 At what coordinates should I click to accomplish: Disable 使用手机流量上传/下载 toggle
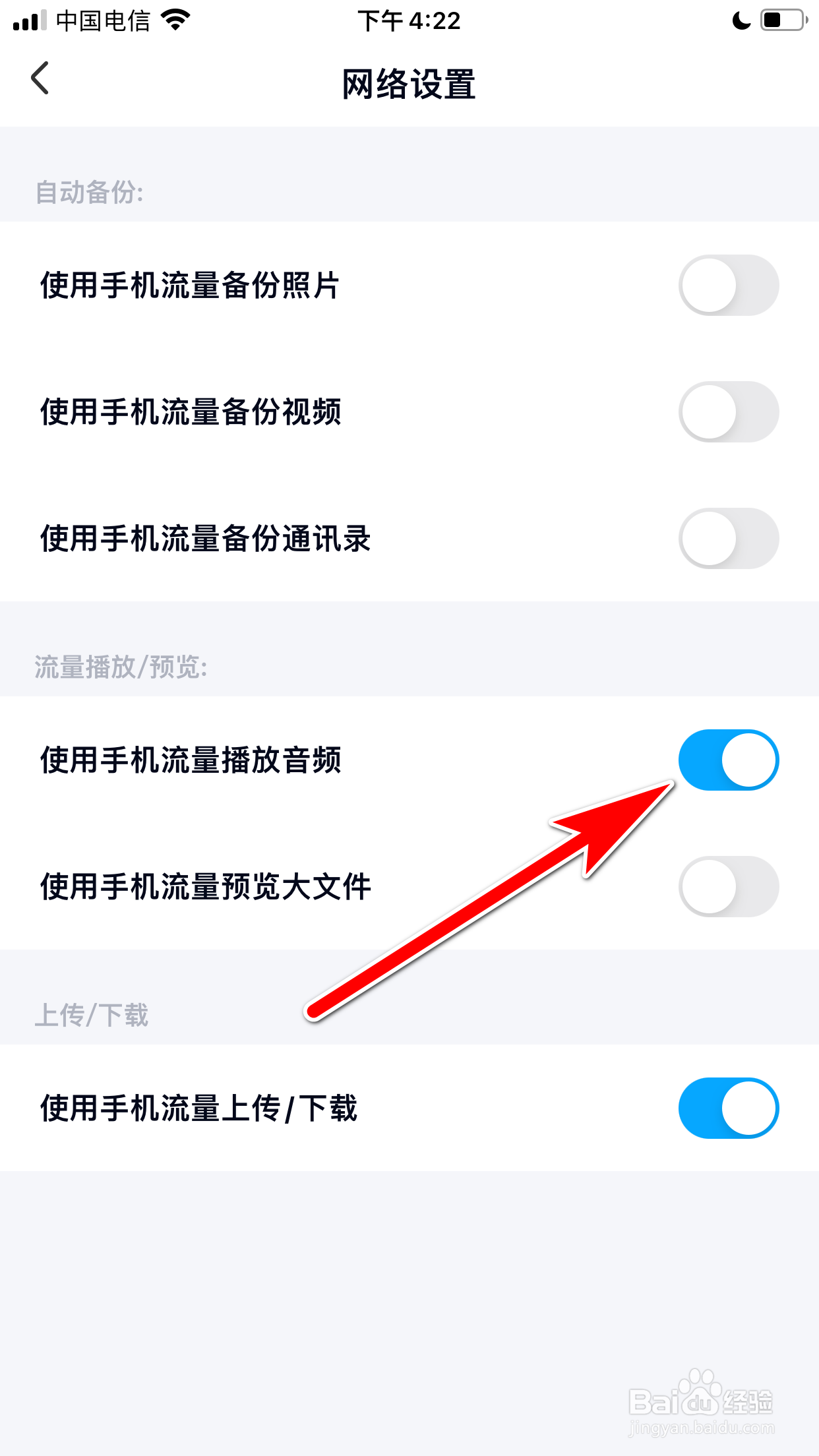pos(728,1108)
